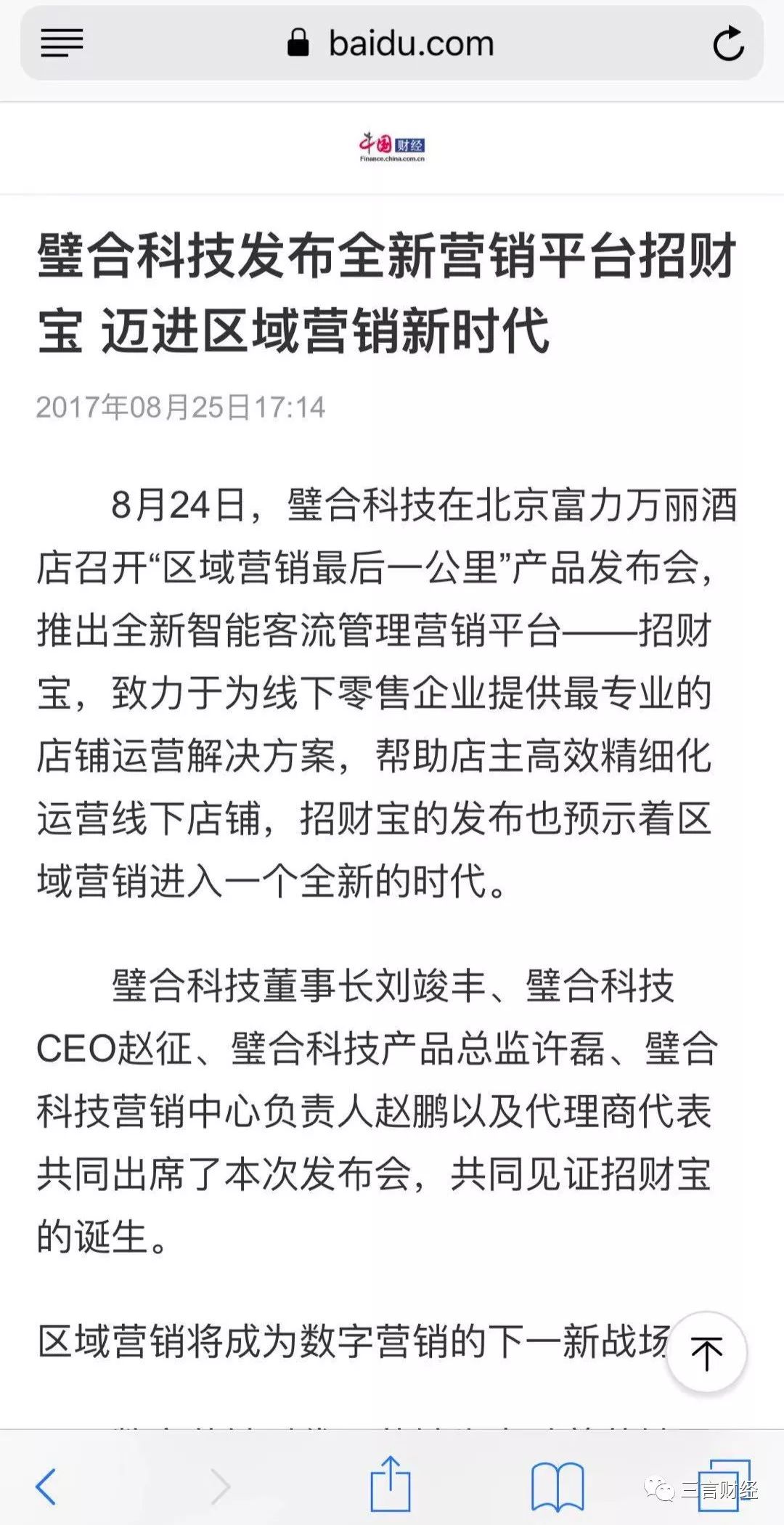Screen dimensions: 784x1525
Task: Jump back to top with the arrow button
Action: click(x=706, y=1353)
